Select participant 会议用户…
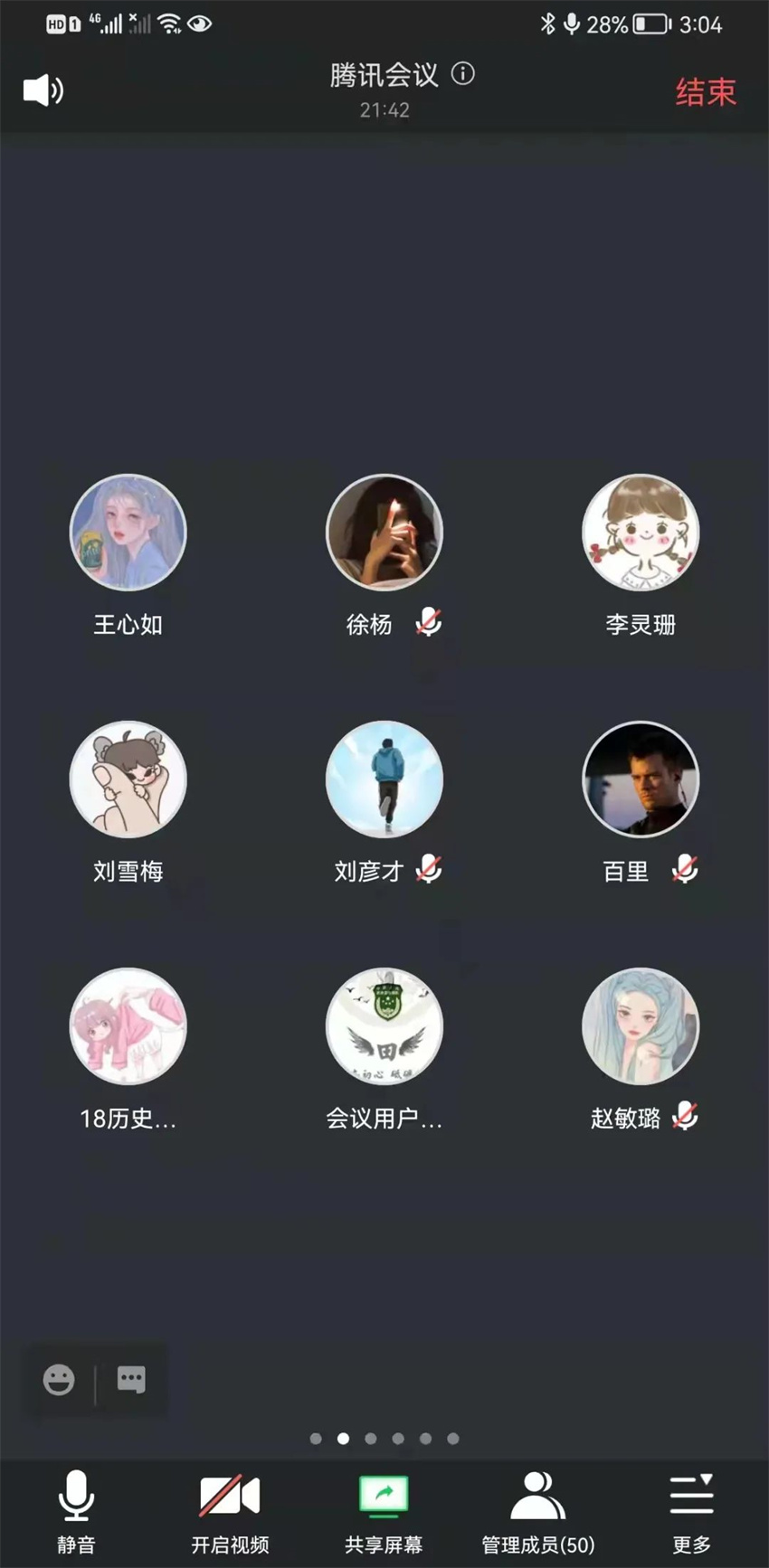Viewport: 769px width, 1568px height. (x=384, y=1026)
